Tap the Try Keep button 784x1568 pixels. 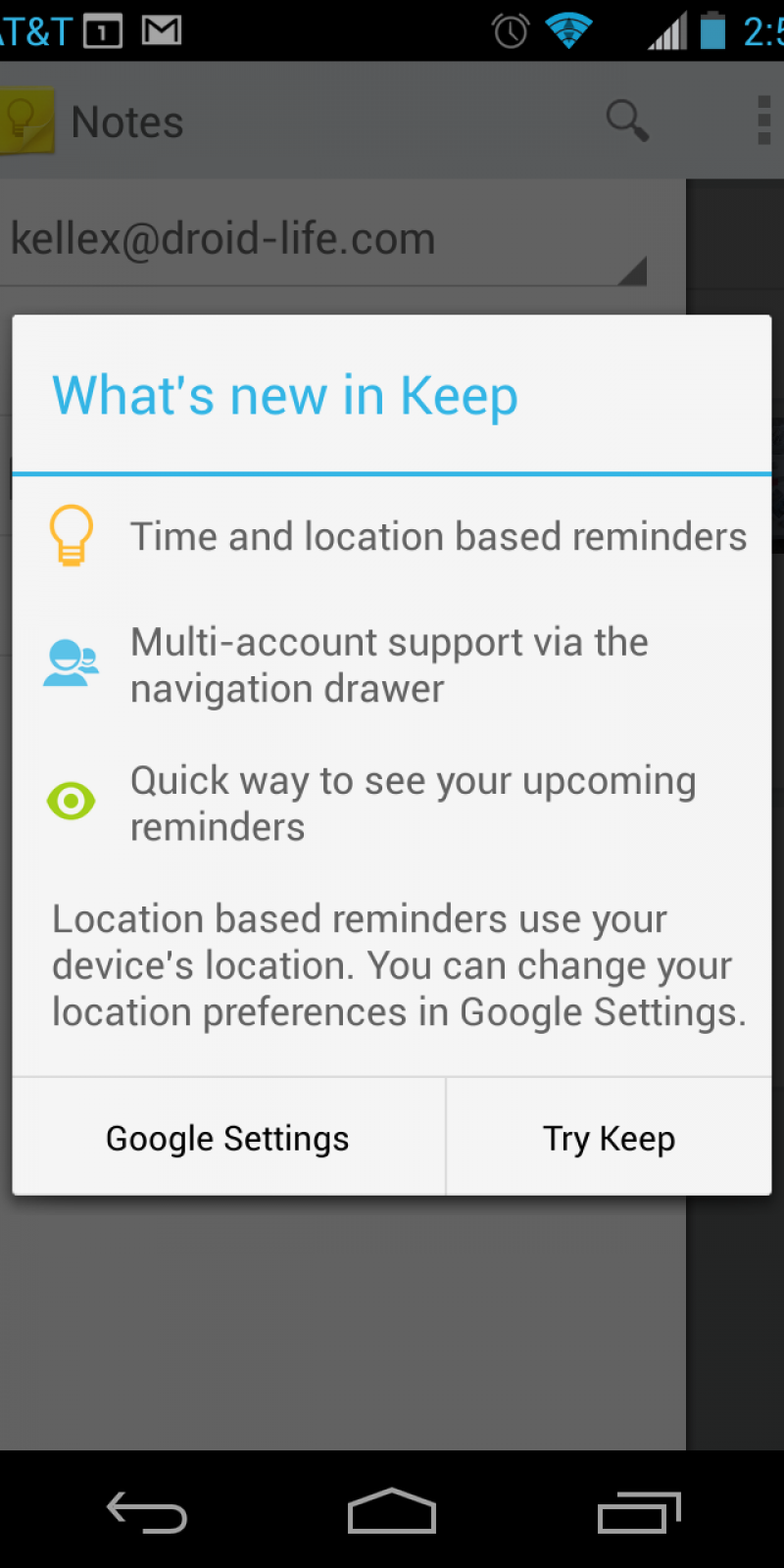click(609, 1138)
